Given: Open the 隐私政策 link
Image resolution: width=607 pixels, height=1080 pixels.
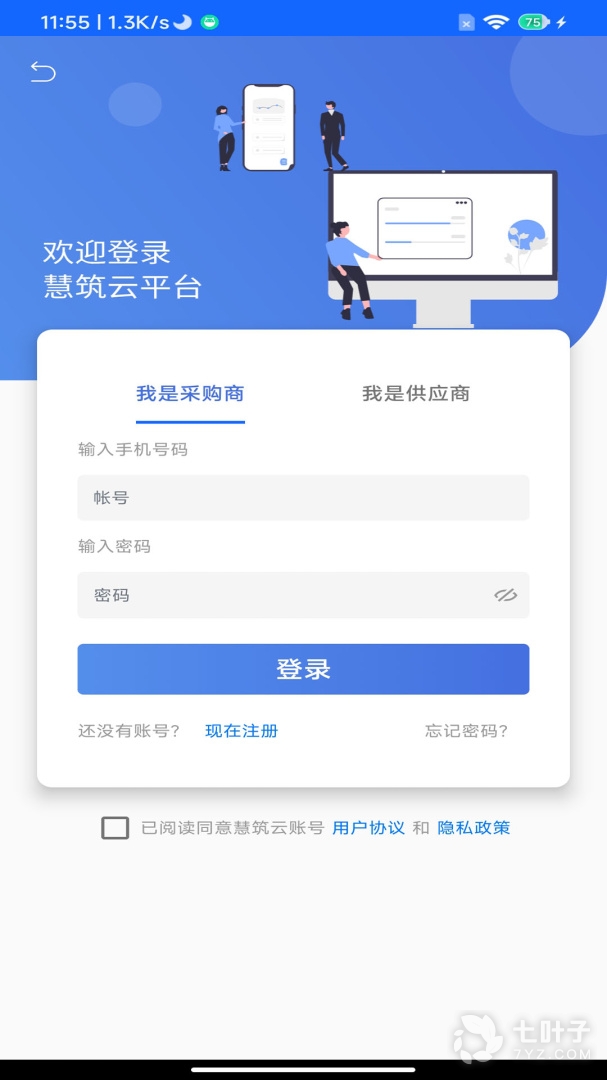Looking at the screenshot, I should click(474, 828).
